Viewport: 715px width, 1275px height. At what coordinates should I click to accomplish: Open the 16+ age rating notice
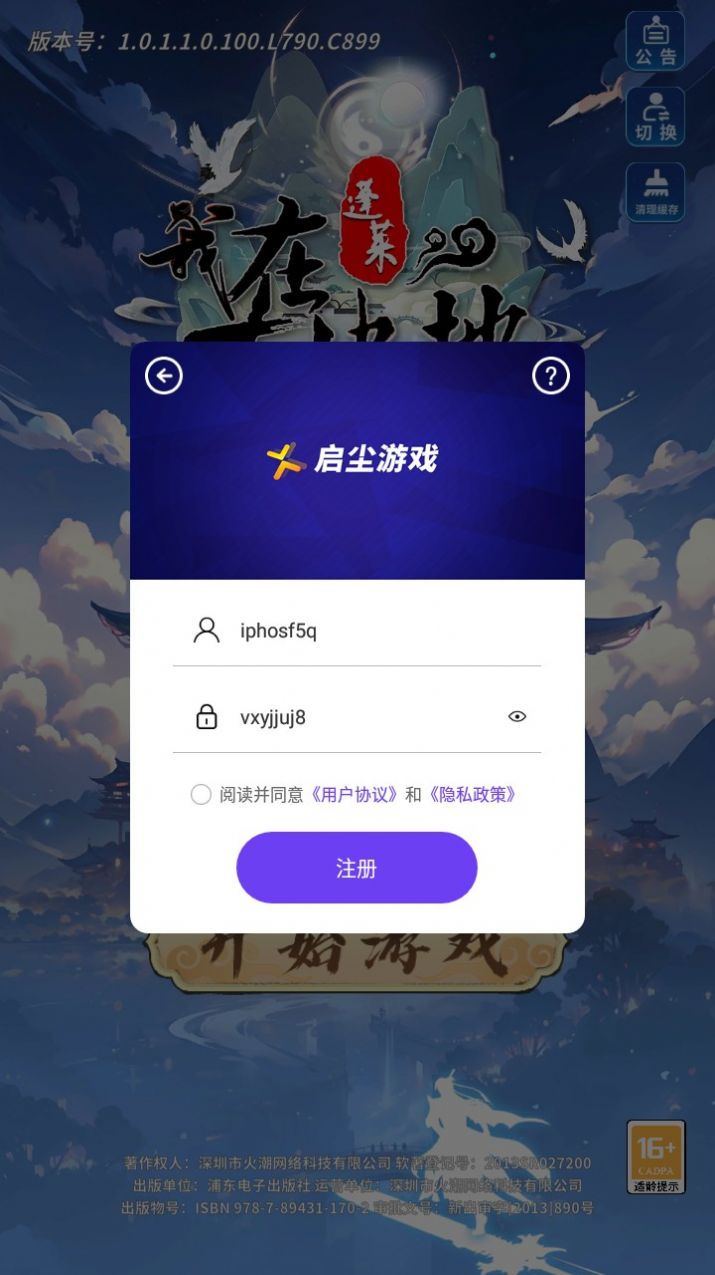657,1157
